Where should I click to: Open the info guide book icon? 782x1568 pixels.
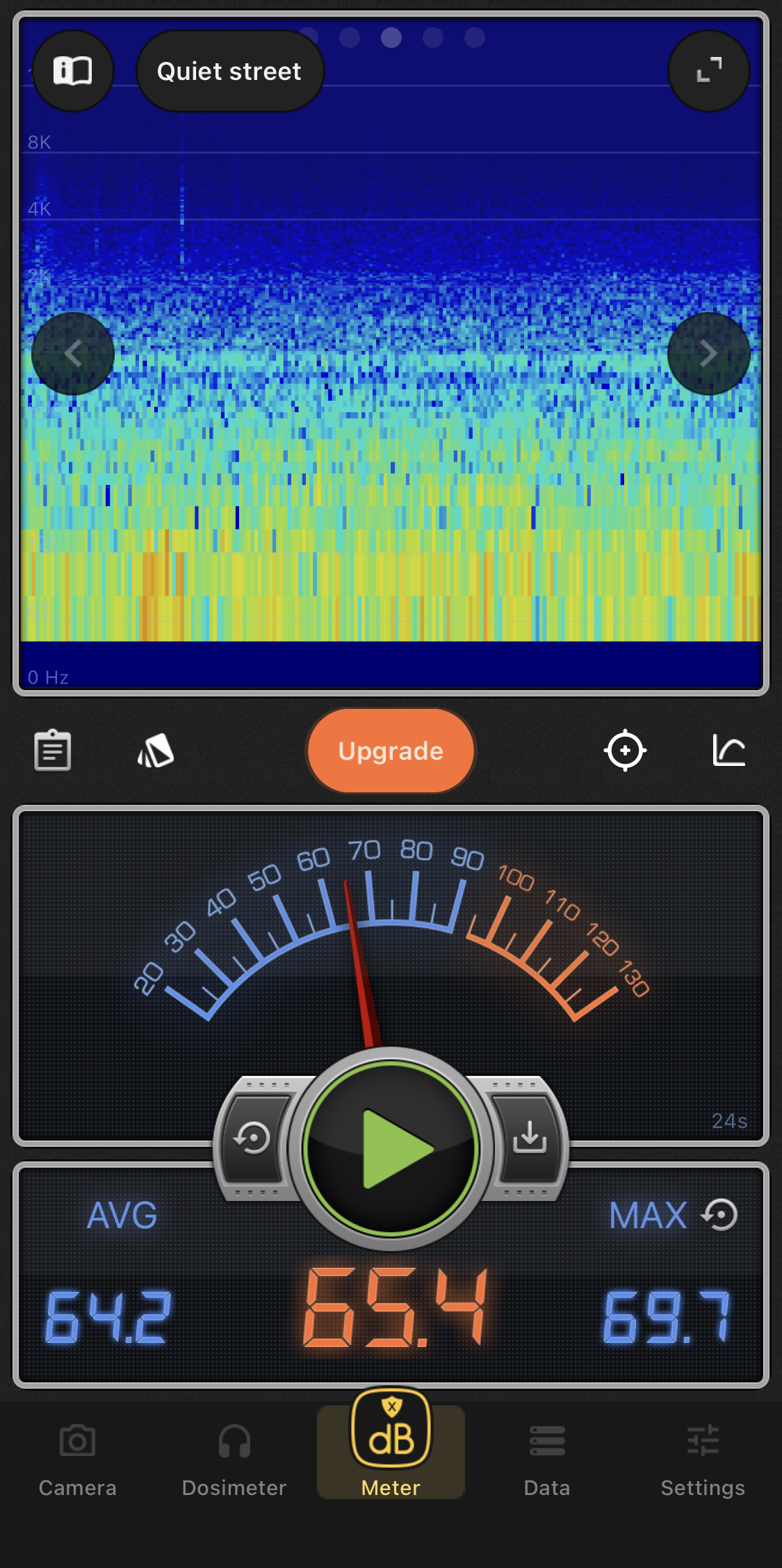(73, 71)
